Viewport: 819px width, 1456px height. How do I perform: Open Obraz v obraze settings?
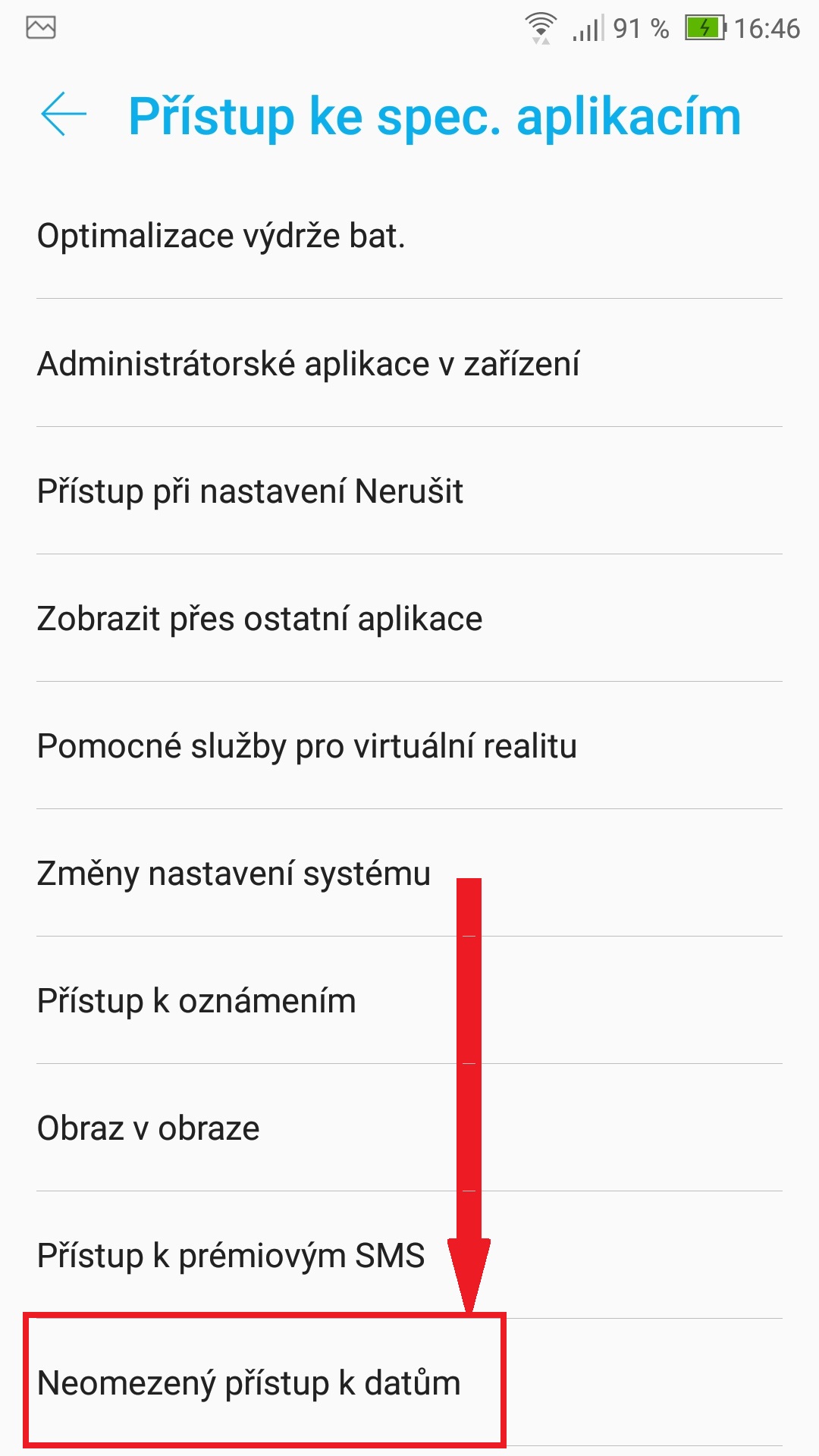point(149,1128)
